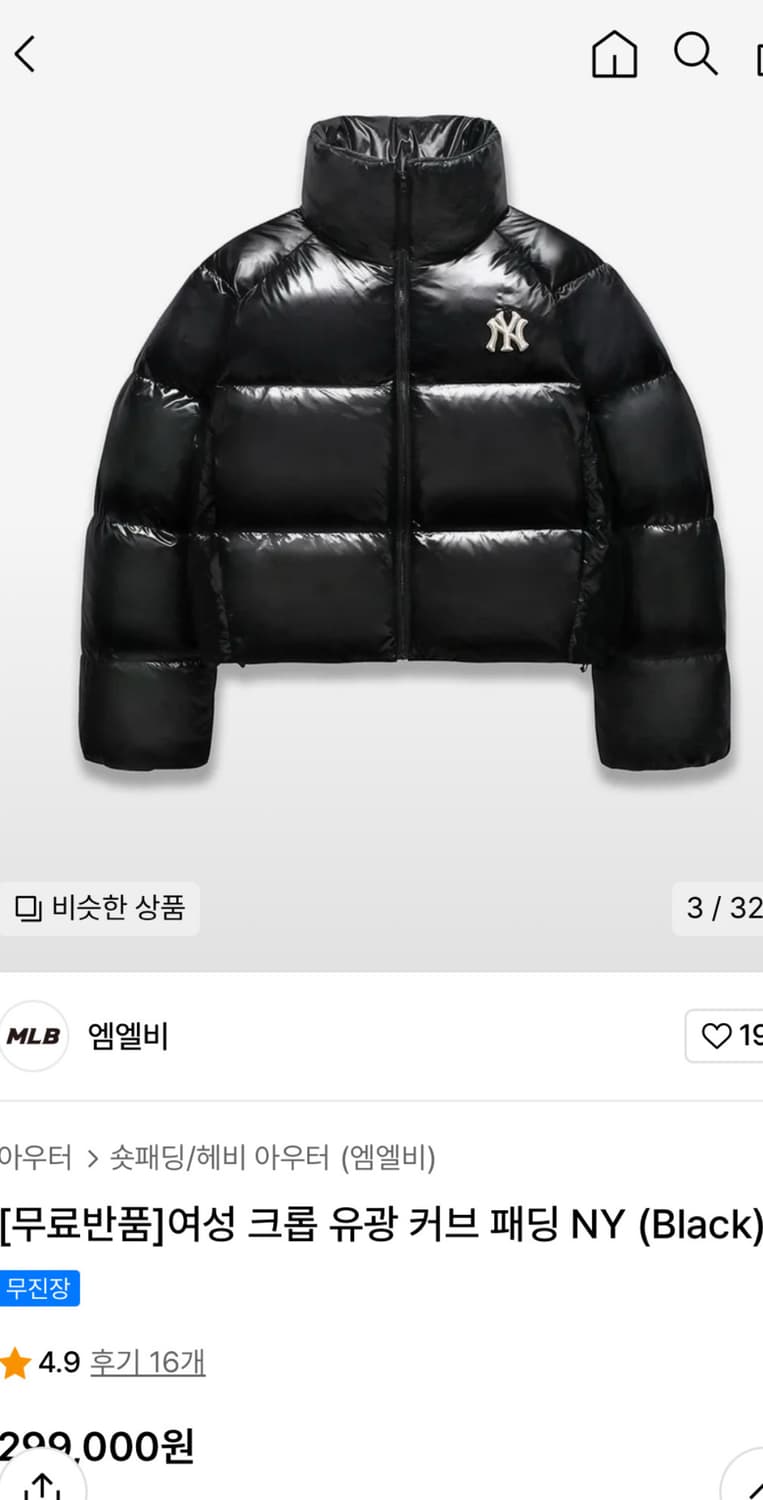This screenshot has height=1500, width=763.
Task: Open the home screen icon
Action: pyautogui.click(x=615, y=55)
